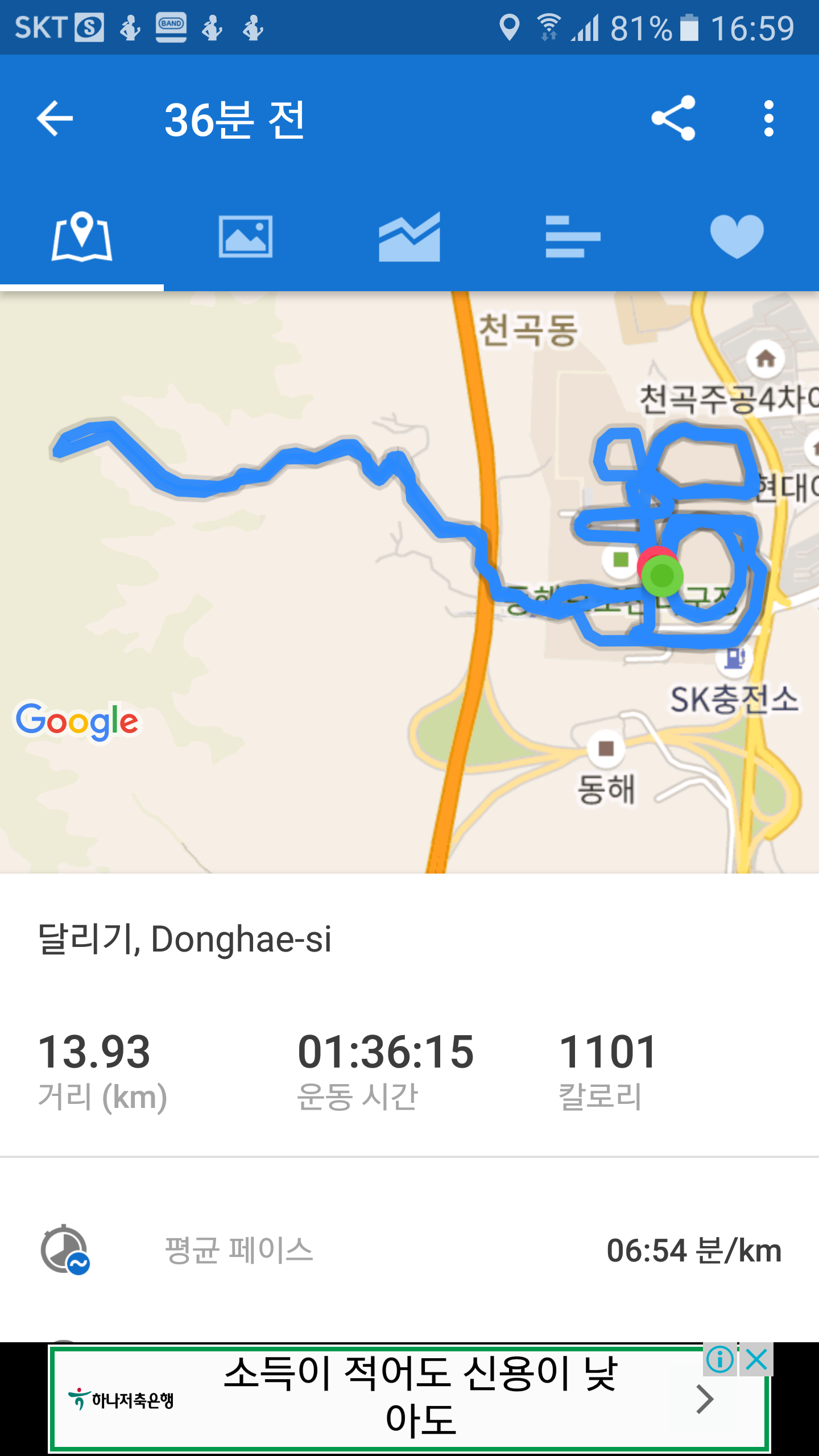Open the 하나저축은행 ad arrow
Screen dimensions: 819x1456
[704, 1400]
